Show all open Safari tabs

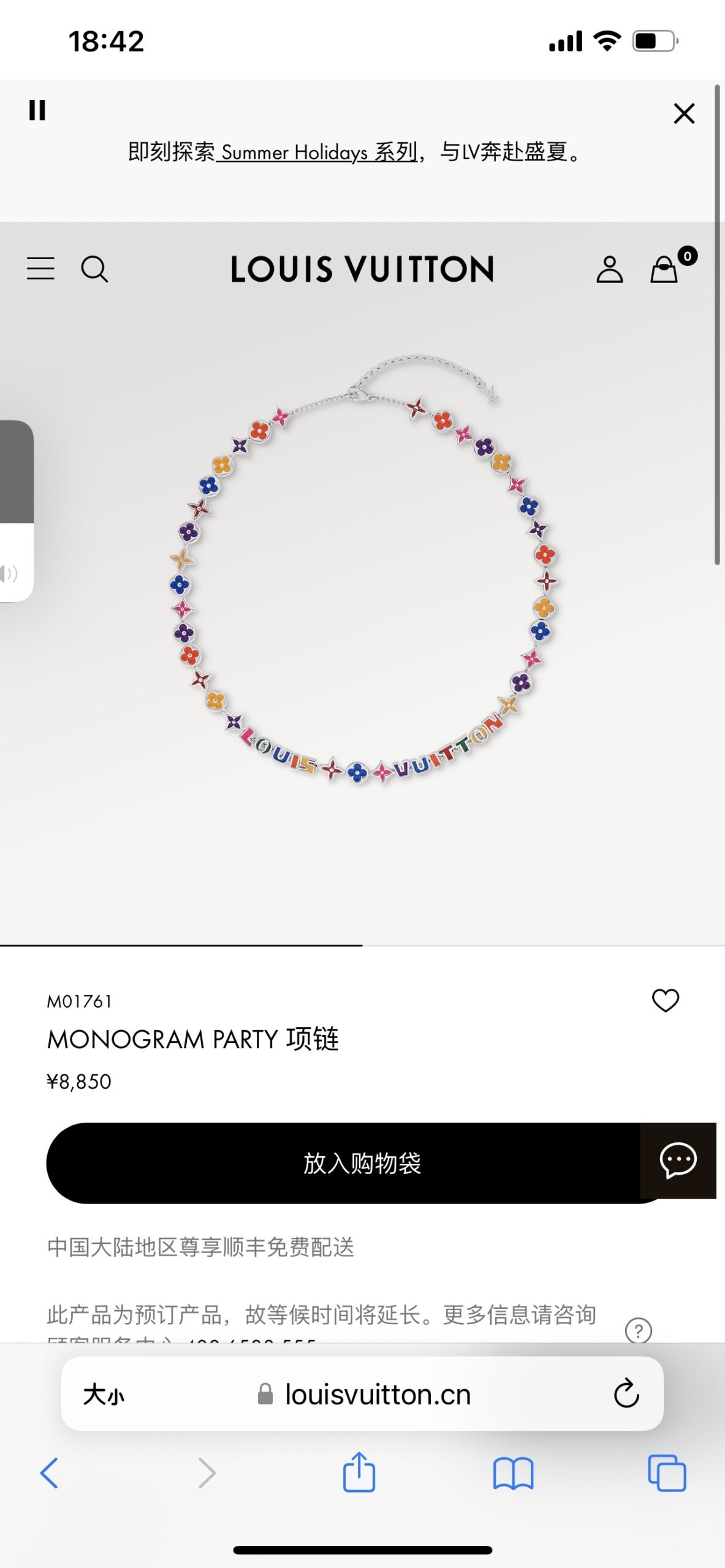click(x=667, y=1473)
